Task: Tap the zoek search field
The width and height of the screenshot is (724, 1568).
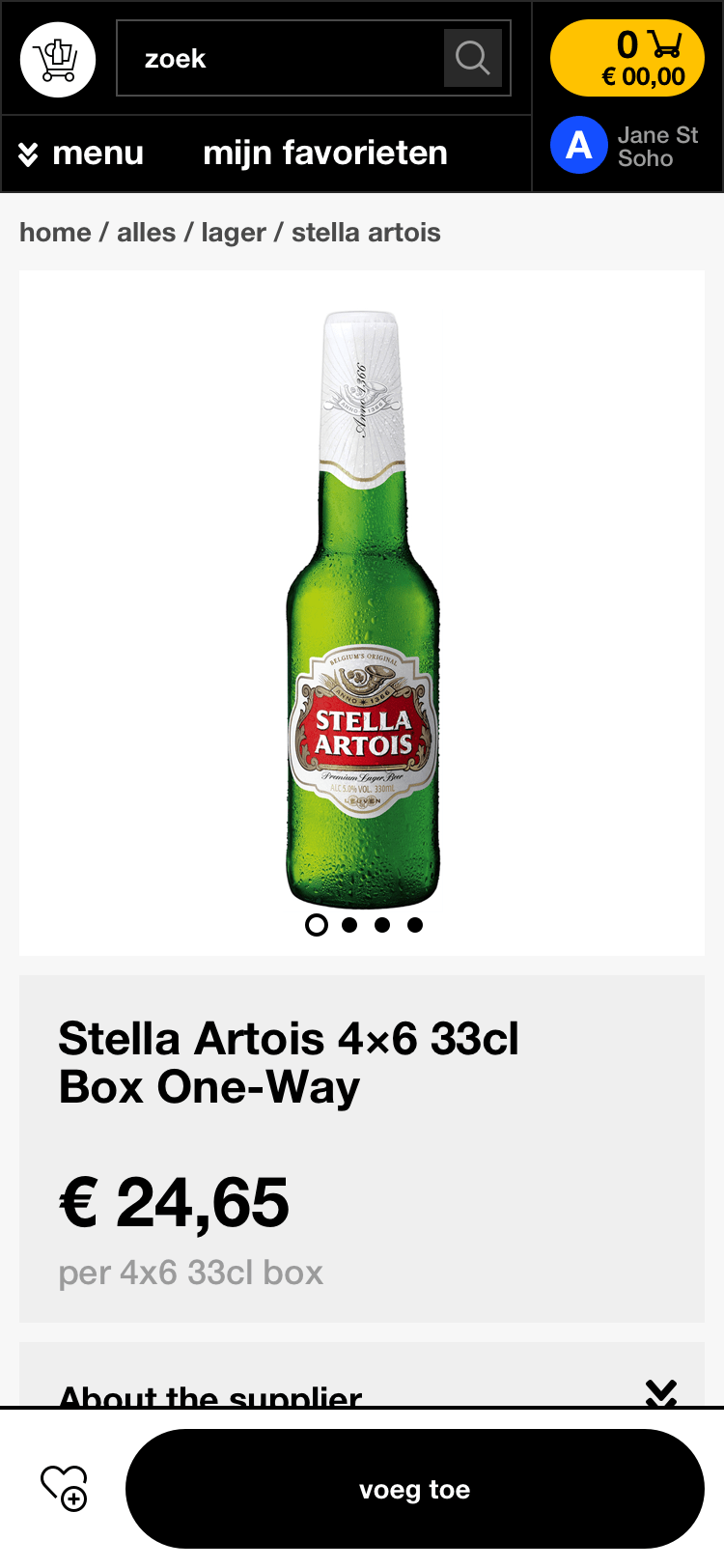Action: click(x=280, y=59)
